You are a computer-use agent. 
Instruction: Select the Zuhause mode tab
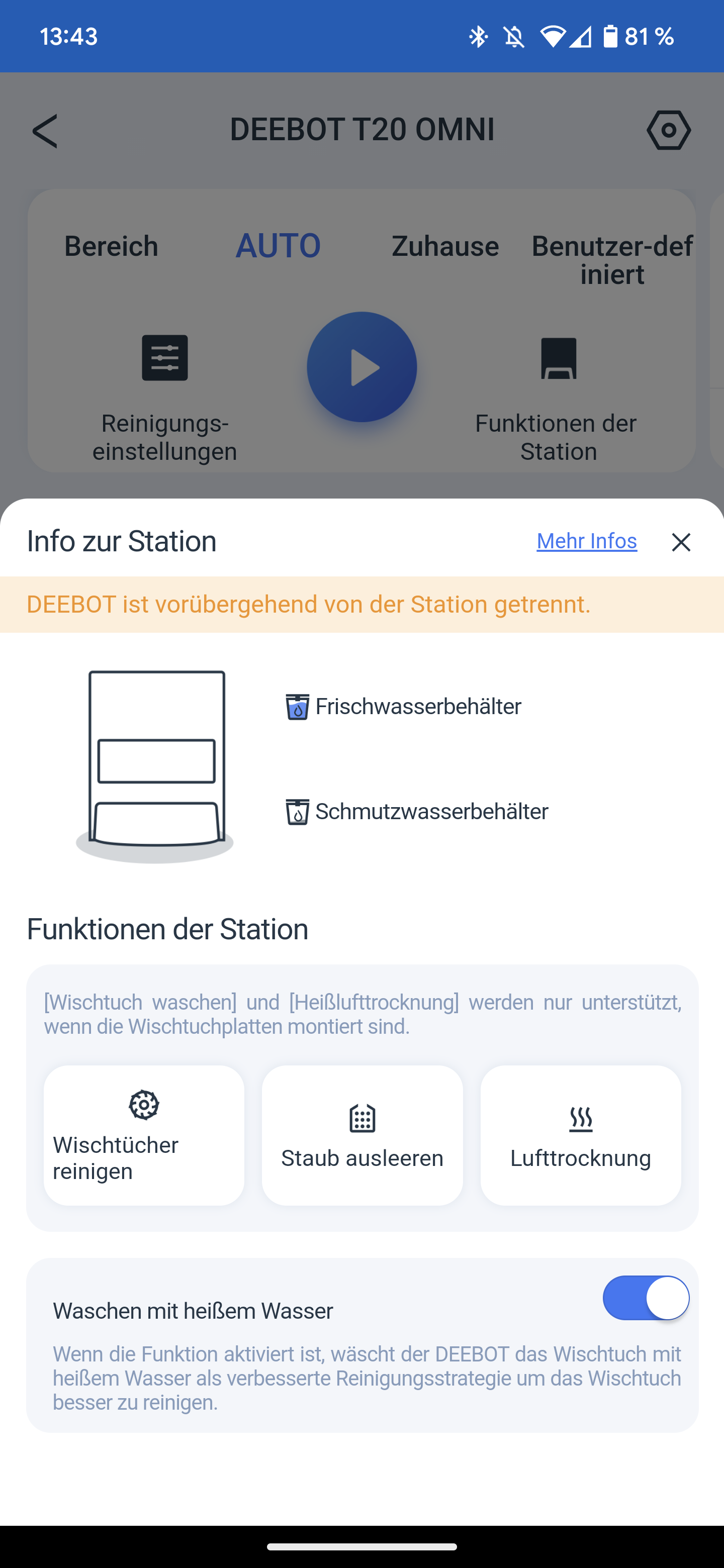tap(444, 246)
